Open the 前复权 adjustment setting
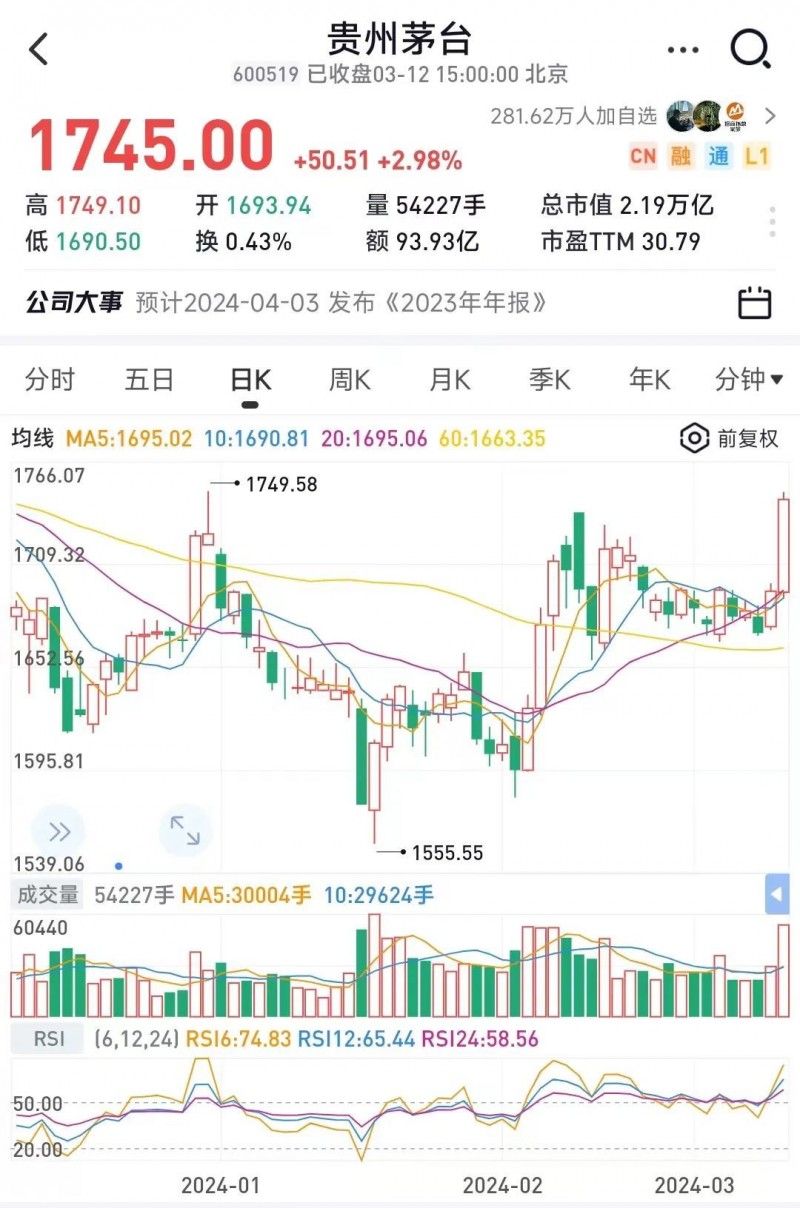 (730, 438)
